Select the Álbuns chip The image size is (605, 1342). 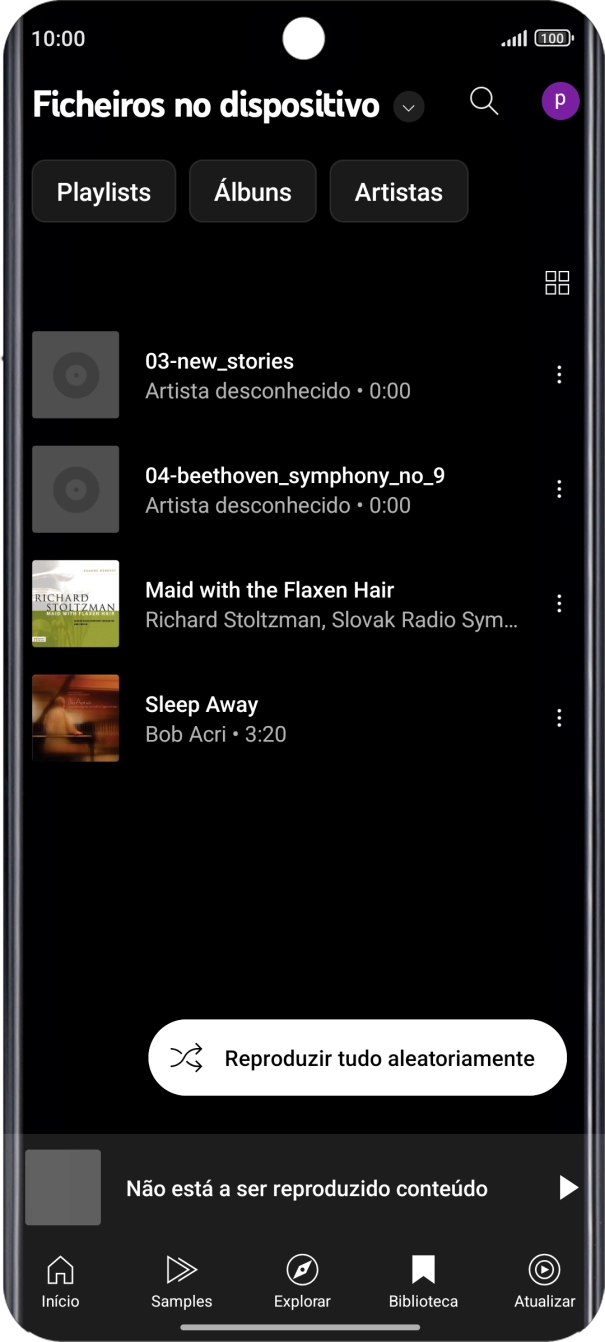coord(253,192)
